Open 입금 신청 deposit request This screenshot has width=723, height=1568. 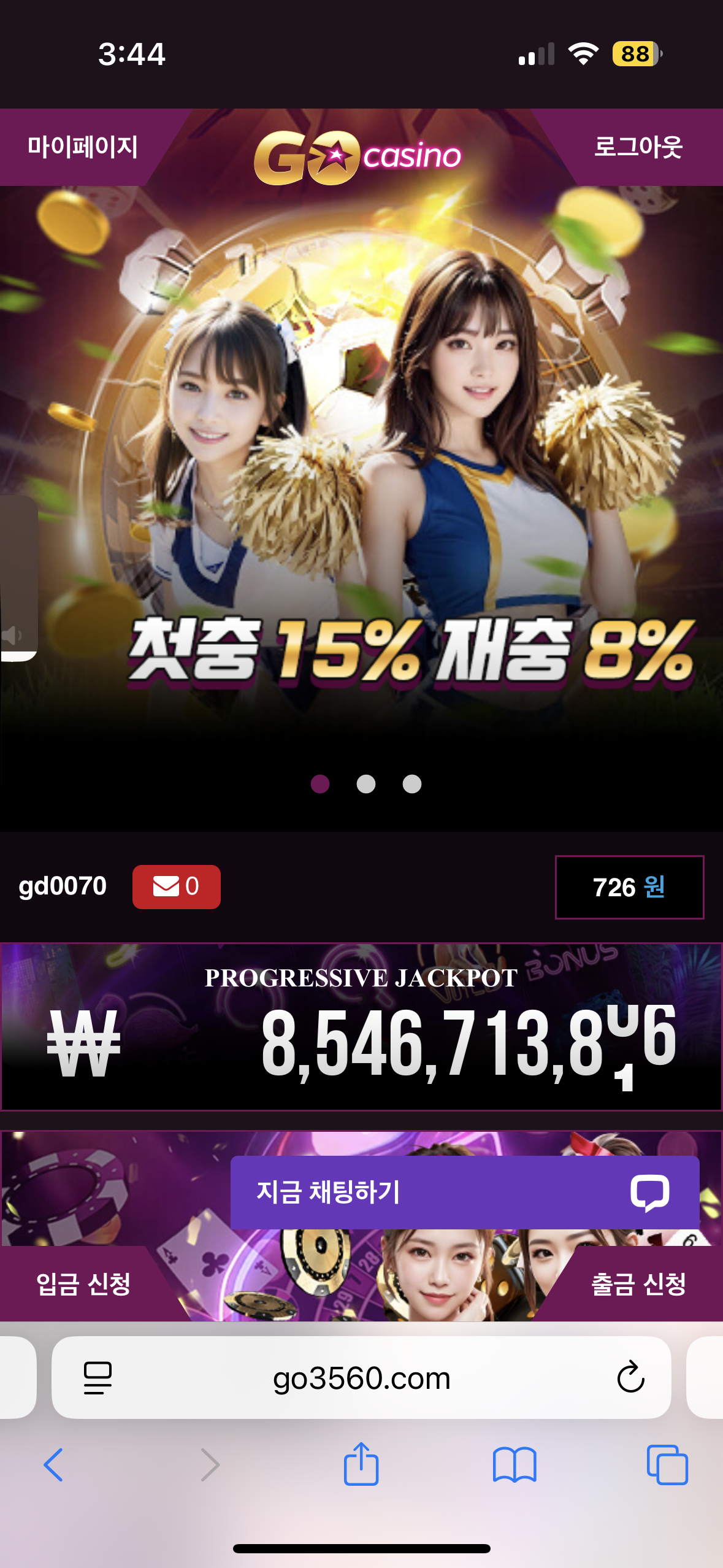[83, 1283]
